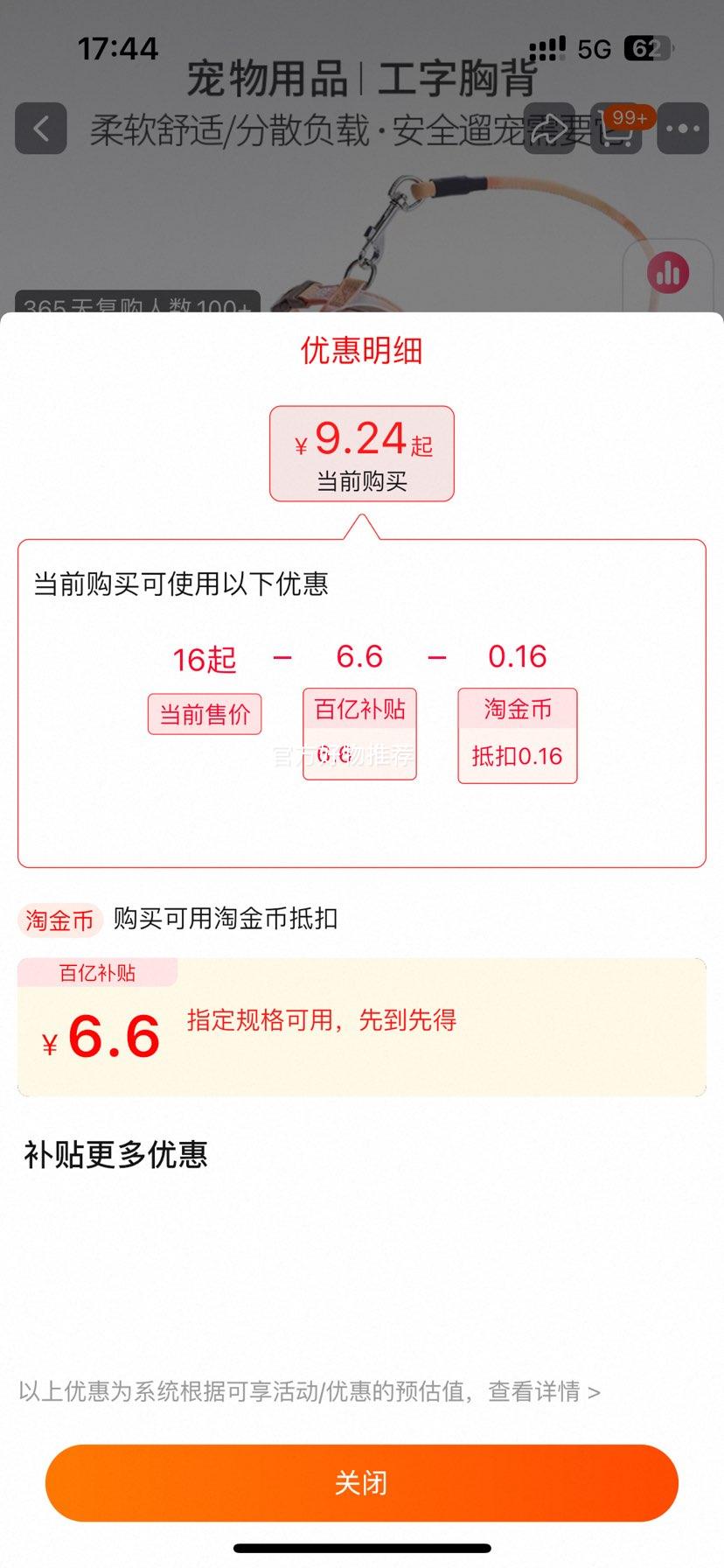The width and height of the screenshot is (724, 1568).
Task: Close the discount details sheet
Action: pos(362,1482)
